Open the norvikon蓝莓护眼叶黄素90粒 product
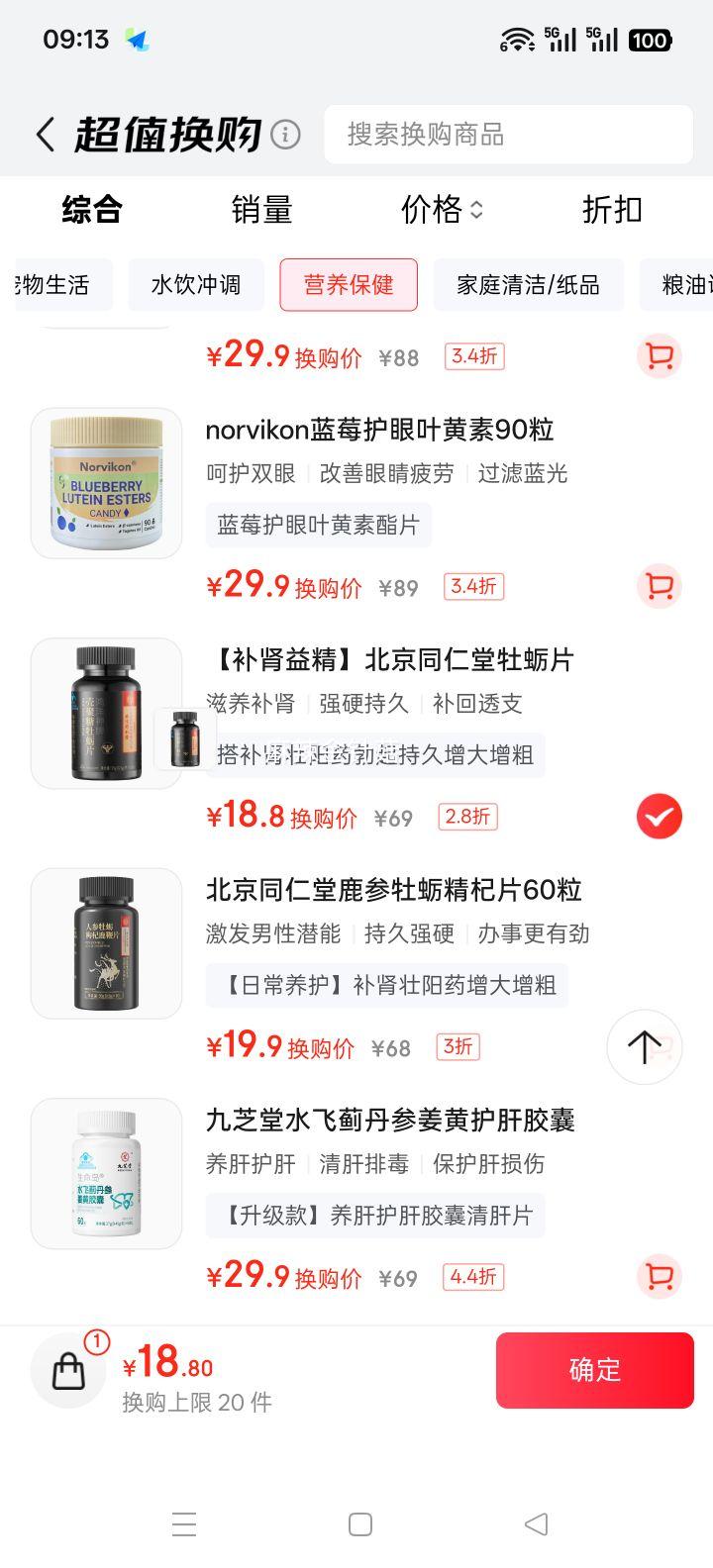The height and width of the screenshot is (1568, 713). pos(379,431)
